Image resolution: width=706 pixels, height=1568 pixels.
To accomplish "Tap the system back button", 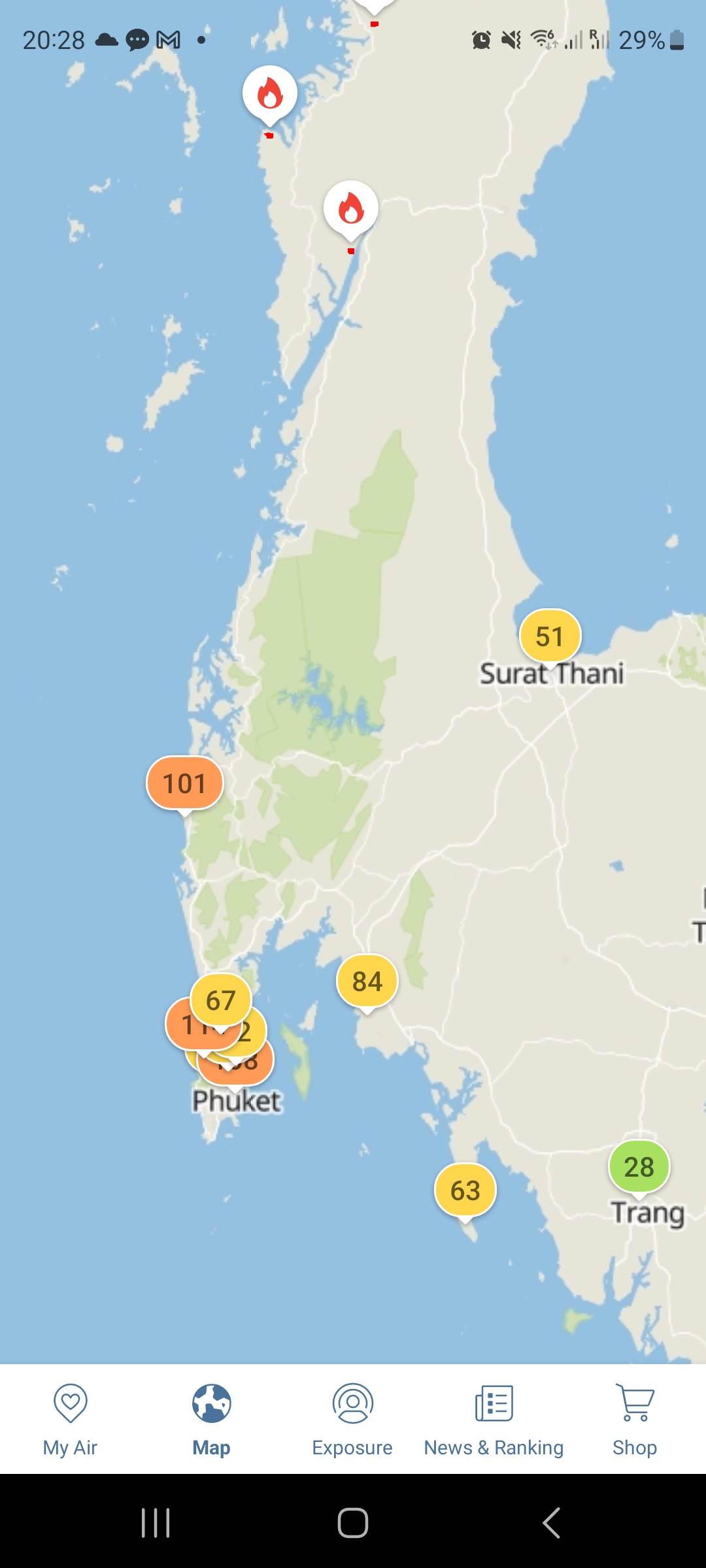I will click(x=551, y=1523).
